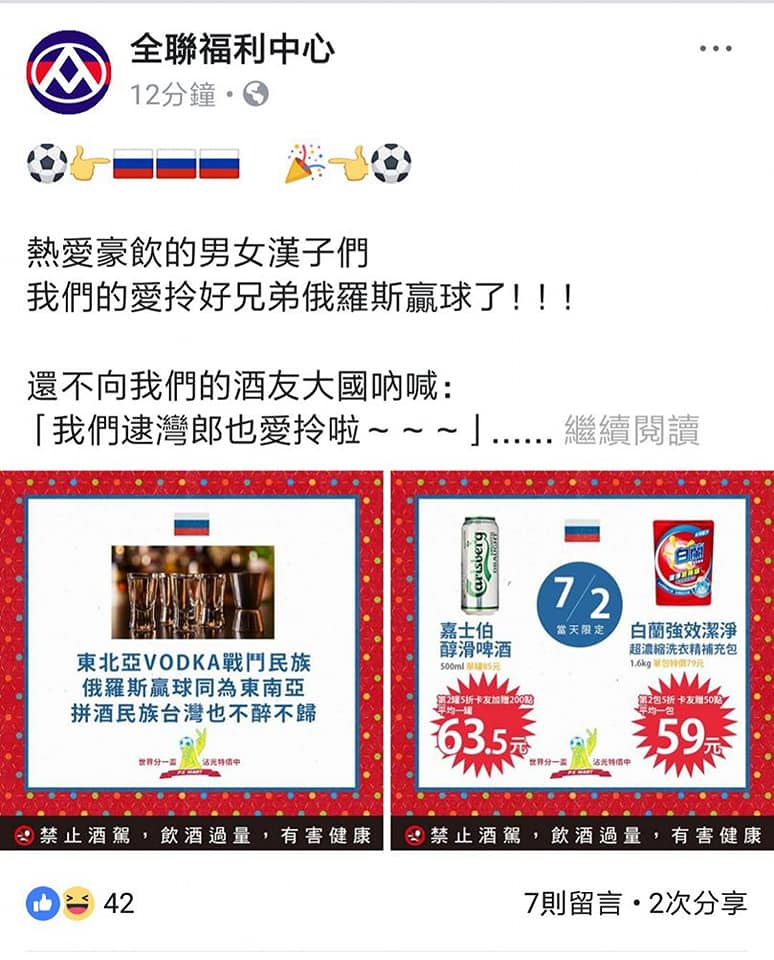This screenshot has width=774, height=960.
Task: Open the 7則留言 comments
Action: (x=572, y=904)
